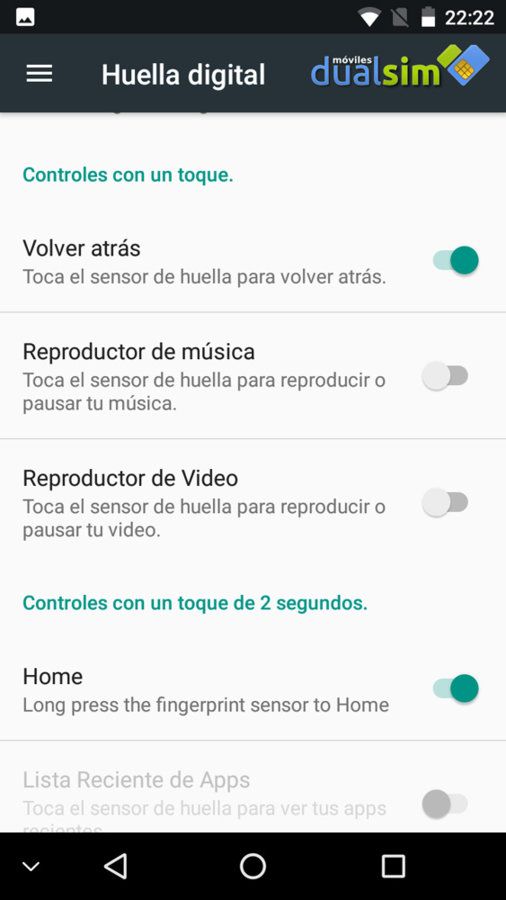Screen dimensions: 506x900
Task: Turn on Reproductor de Video toggle
Action: point(445,503)
